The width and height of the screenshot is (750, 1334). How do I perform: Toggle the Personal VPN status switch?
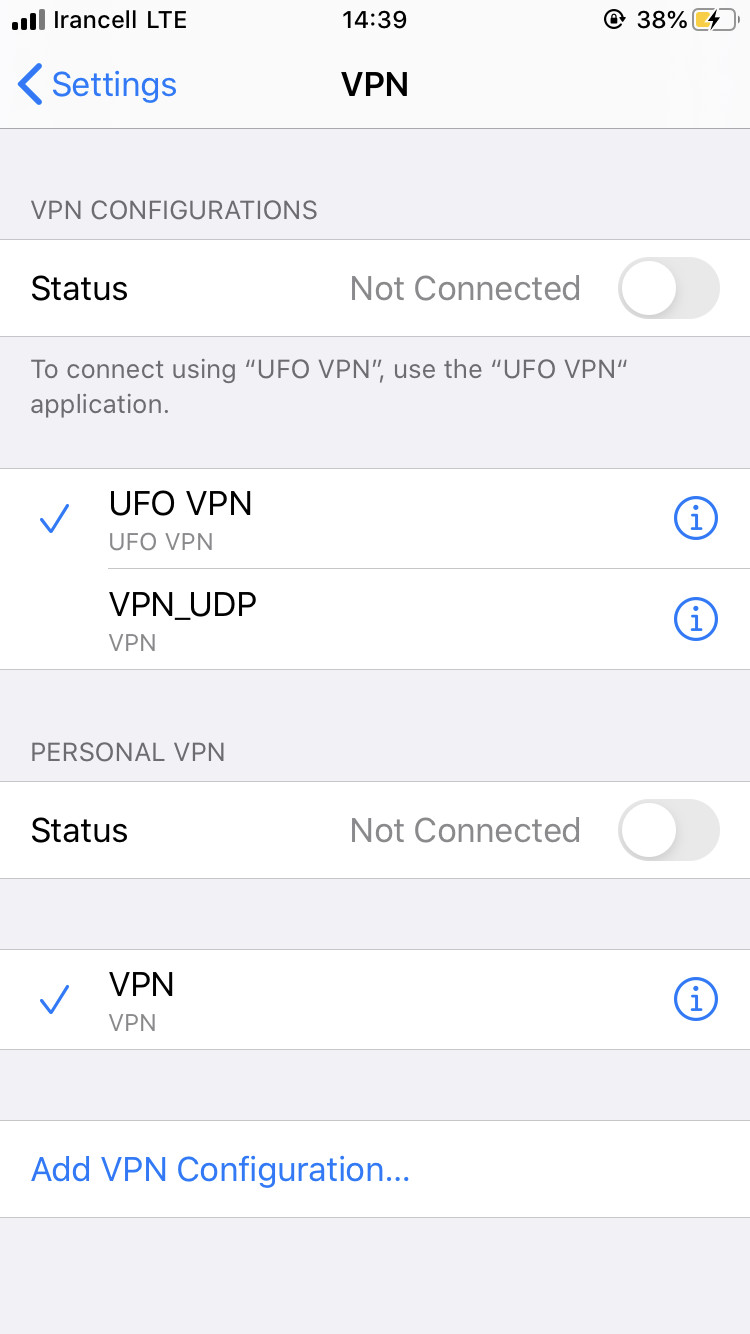pyautogui.click(x=668, y=831)
